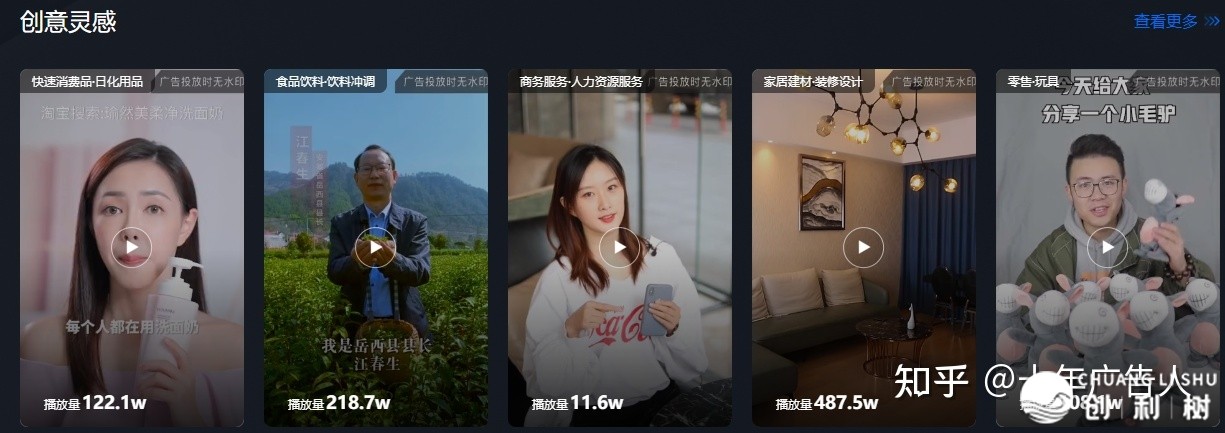Play the 家居建材·装修设计 video
The width and height of the screenshot is (1225, 433).
point(863,247)
